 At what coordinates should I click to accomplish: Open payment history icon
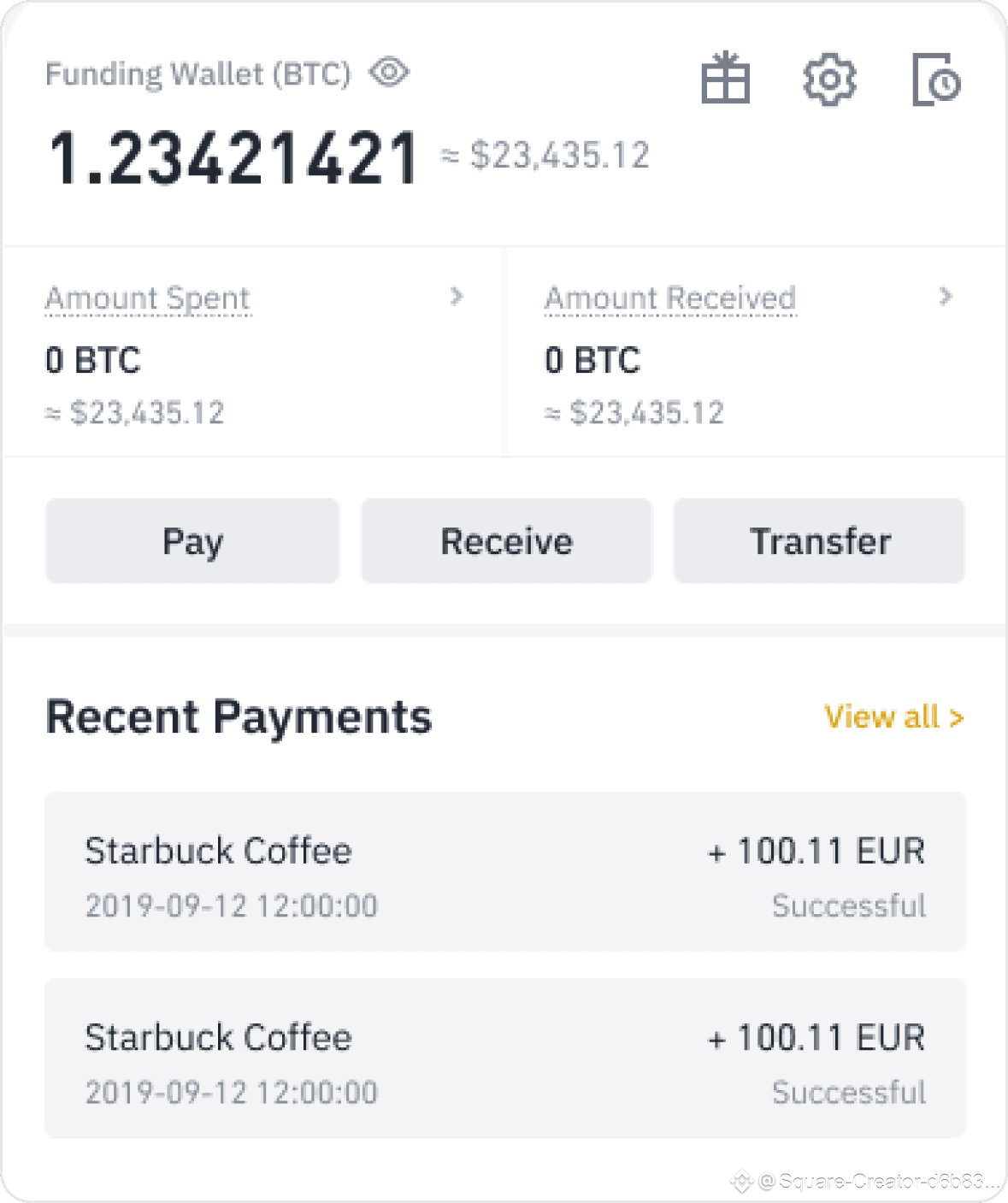click(935, 80)
